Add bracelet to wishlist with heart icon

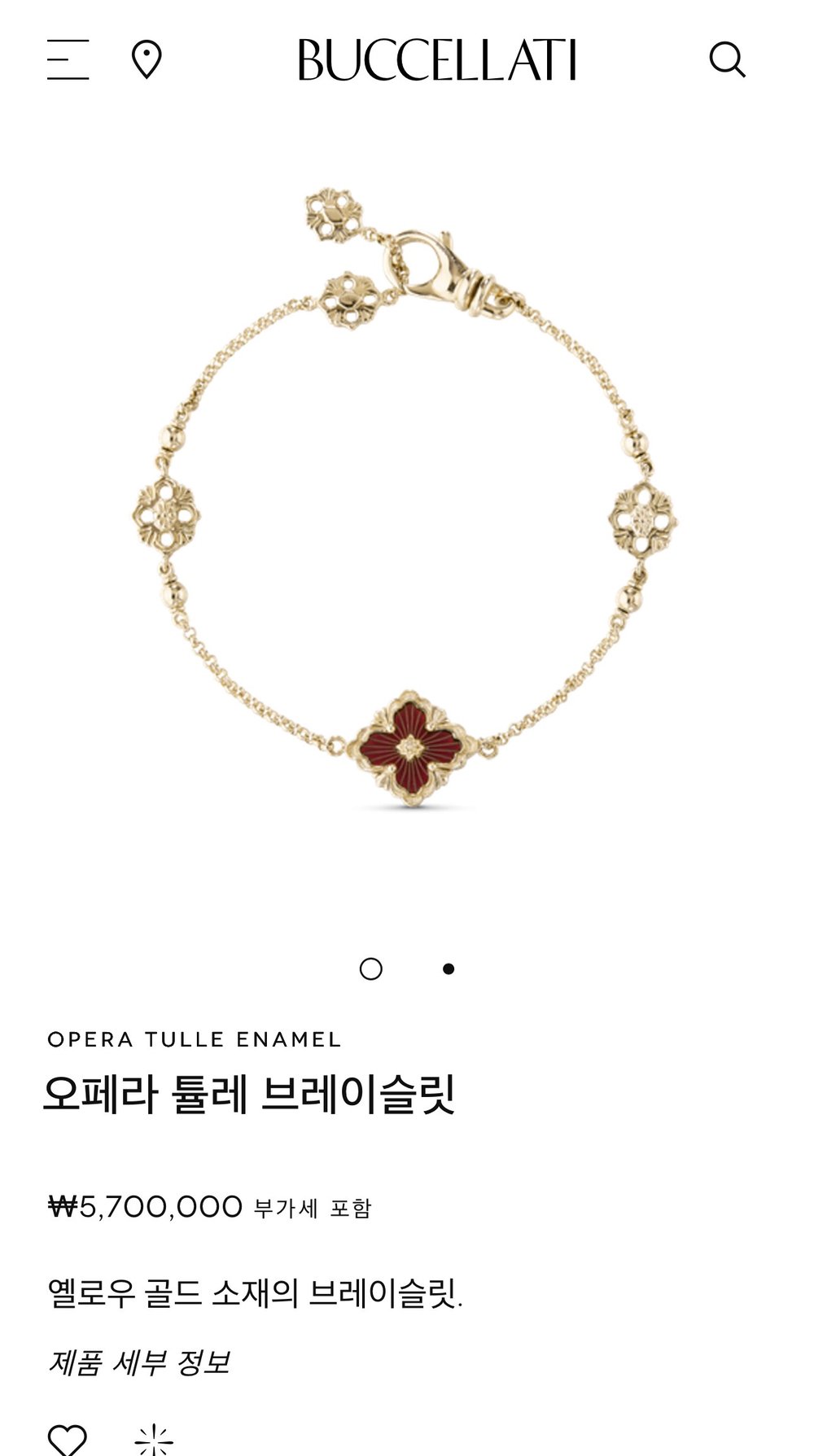pyautogui.click(x=67, y=1439)
